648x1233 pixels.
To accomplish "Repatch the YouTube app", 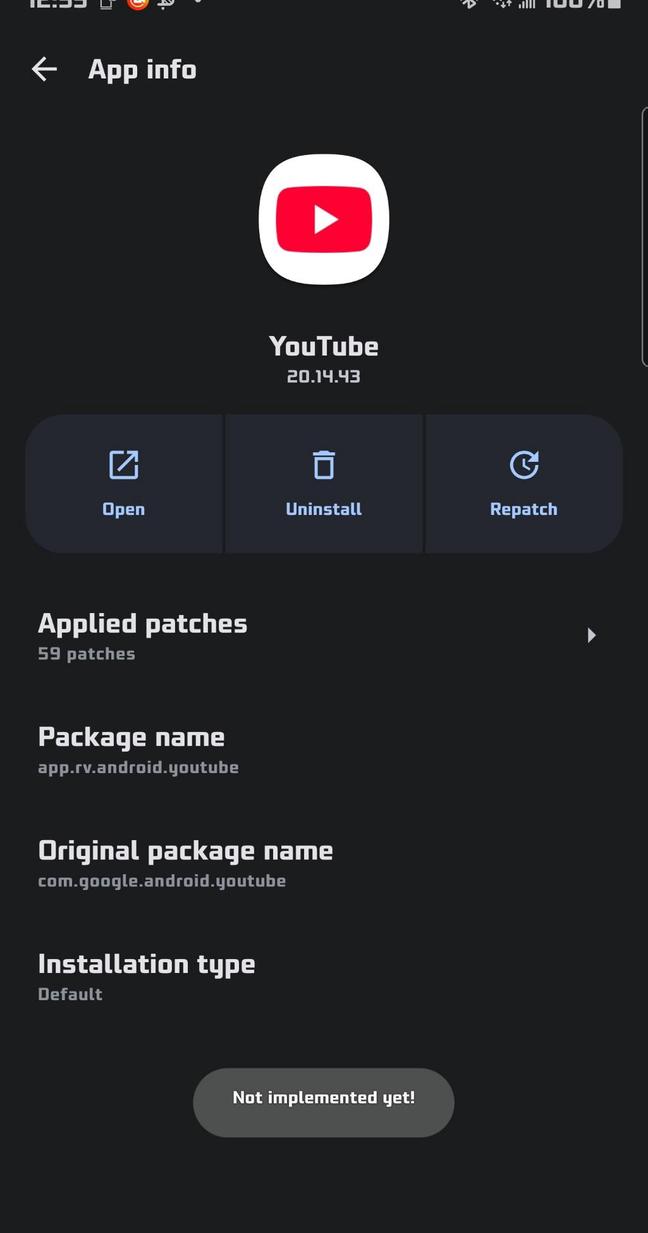I will tap(523, 483).
